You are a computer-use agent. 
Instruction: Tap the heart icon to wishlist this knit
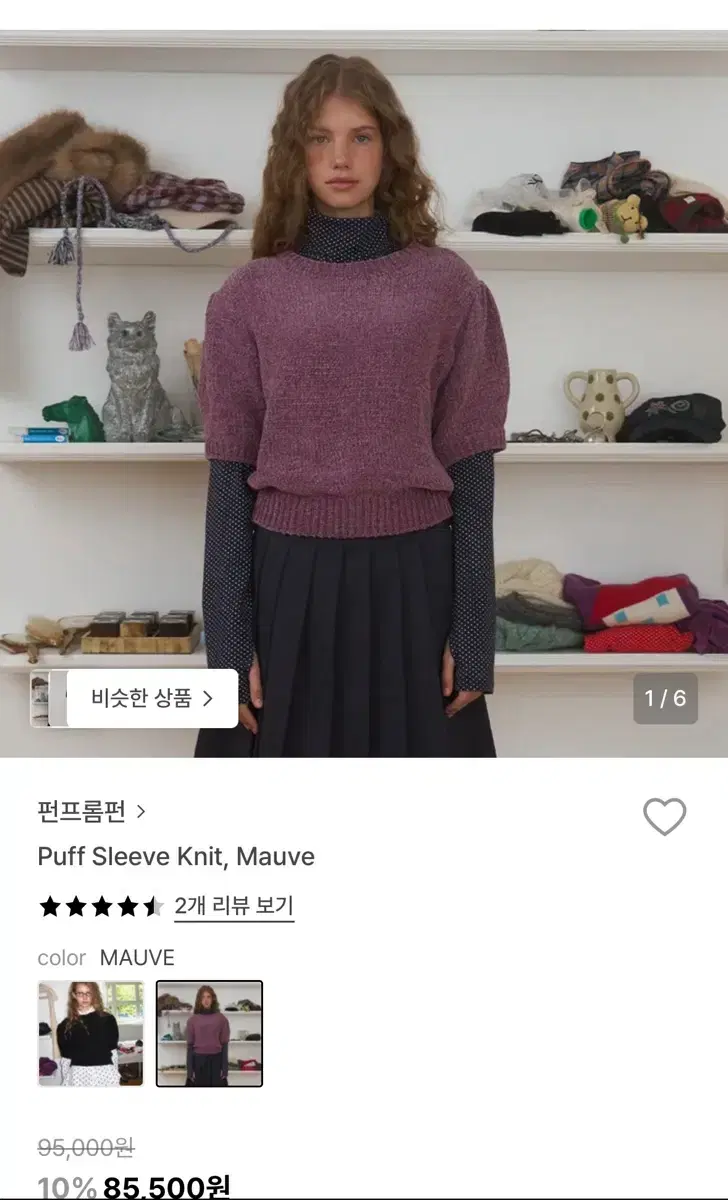tap(665, 816)
